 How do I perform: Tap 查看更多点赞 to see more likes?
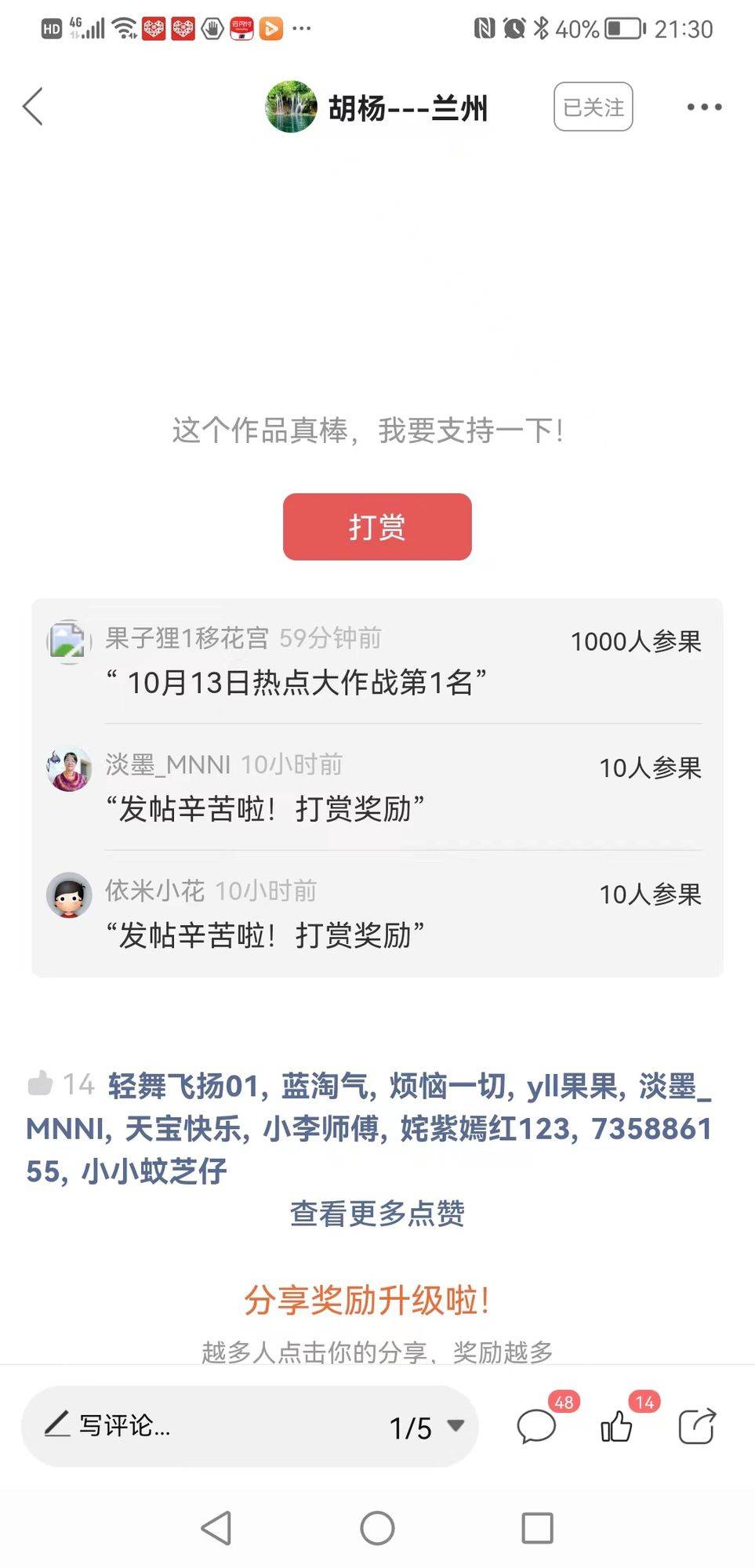click(x=377, y=1214)
